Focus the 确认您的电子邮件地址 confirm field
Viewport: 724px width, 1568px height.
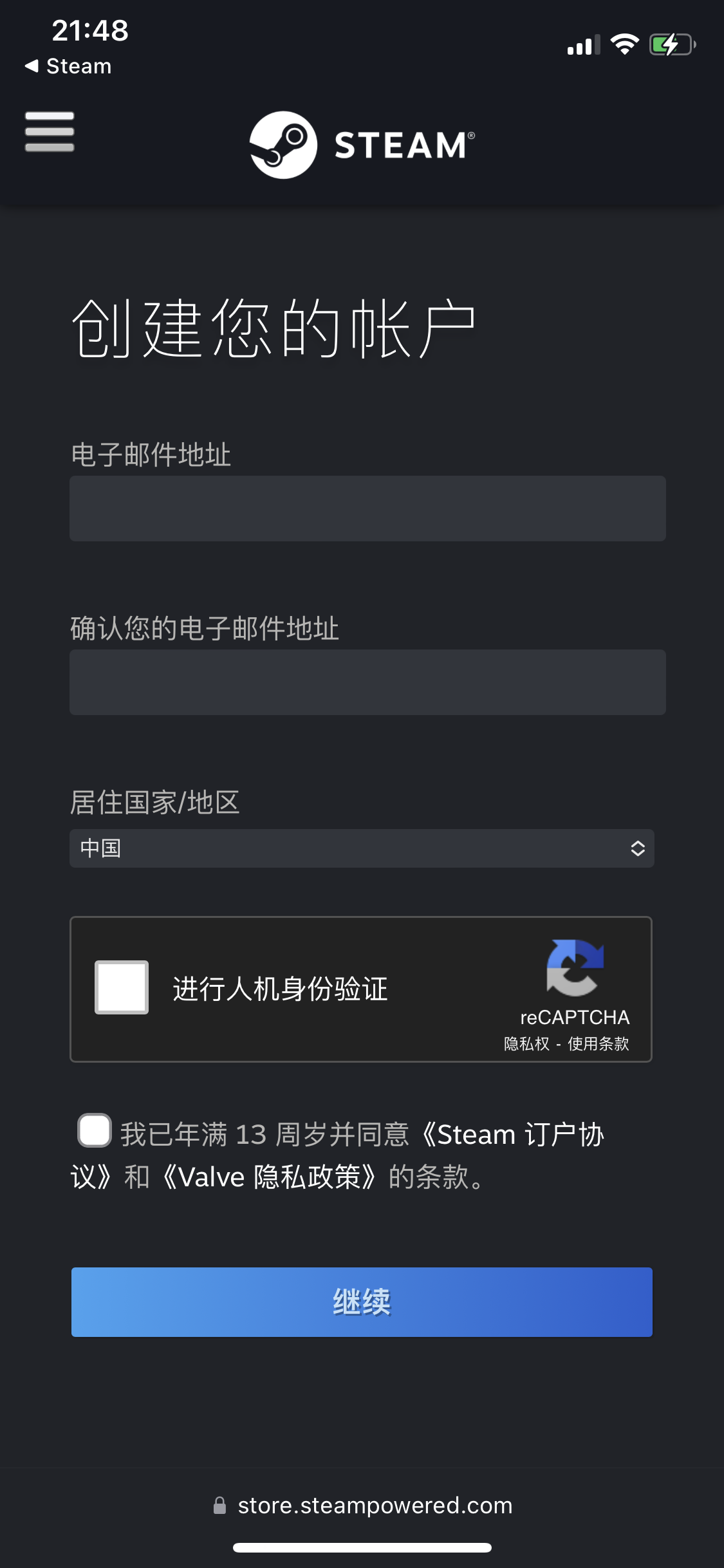367,682
